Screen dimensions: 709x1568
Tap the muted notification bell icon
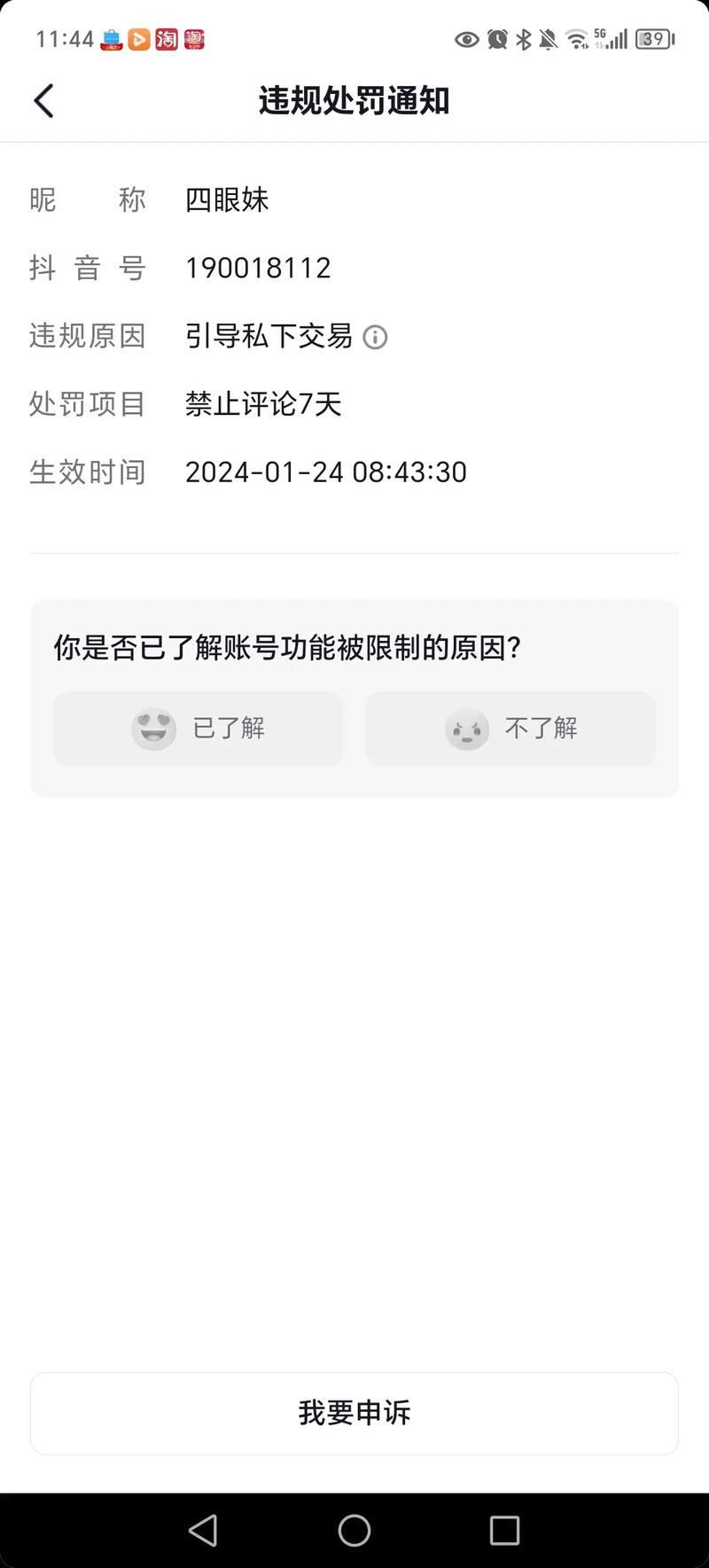(547, 40)
